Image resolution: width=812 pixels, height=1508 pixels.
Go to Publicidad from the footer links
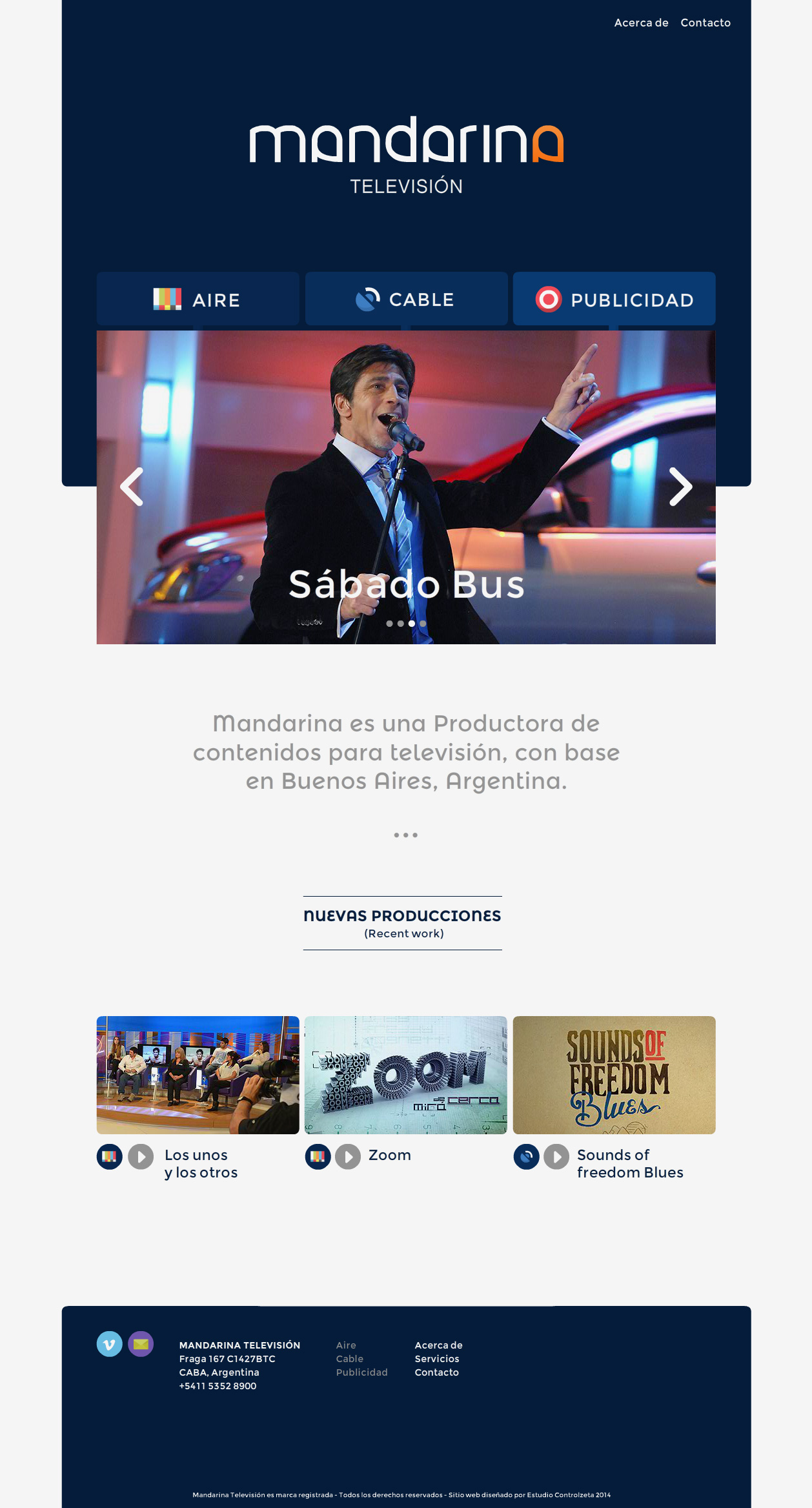[361, 1372]
